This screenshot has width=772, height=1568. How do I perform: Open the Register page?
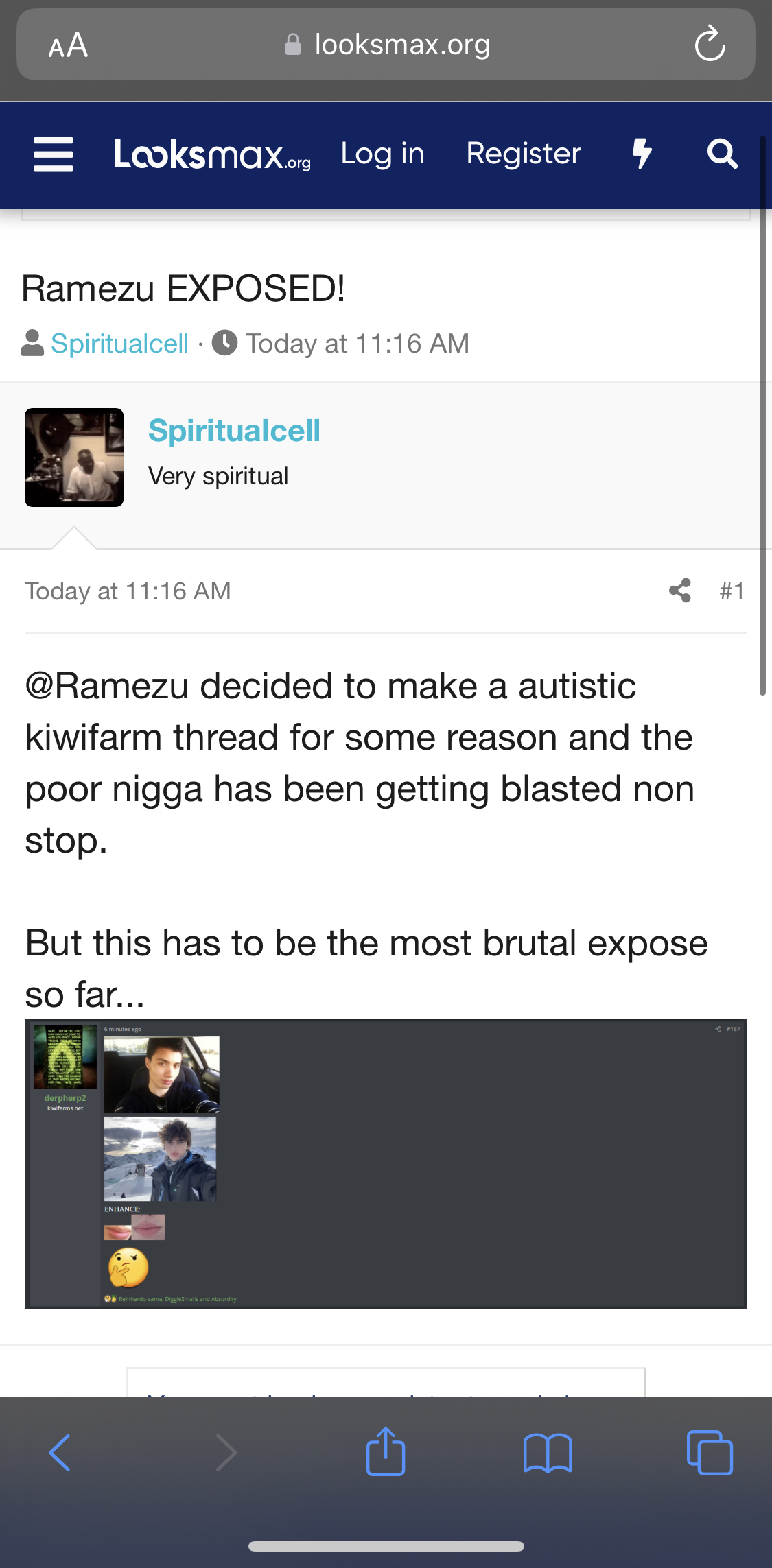click(524, 154)
